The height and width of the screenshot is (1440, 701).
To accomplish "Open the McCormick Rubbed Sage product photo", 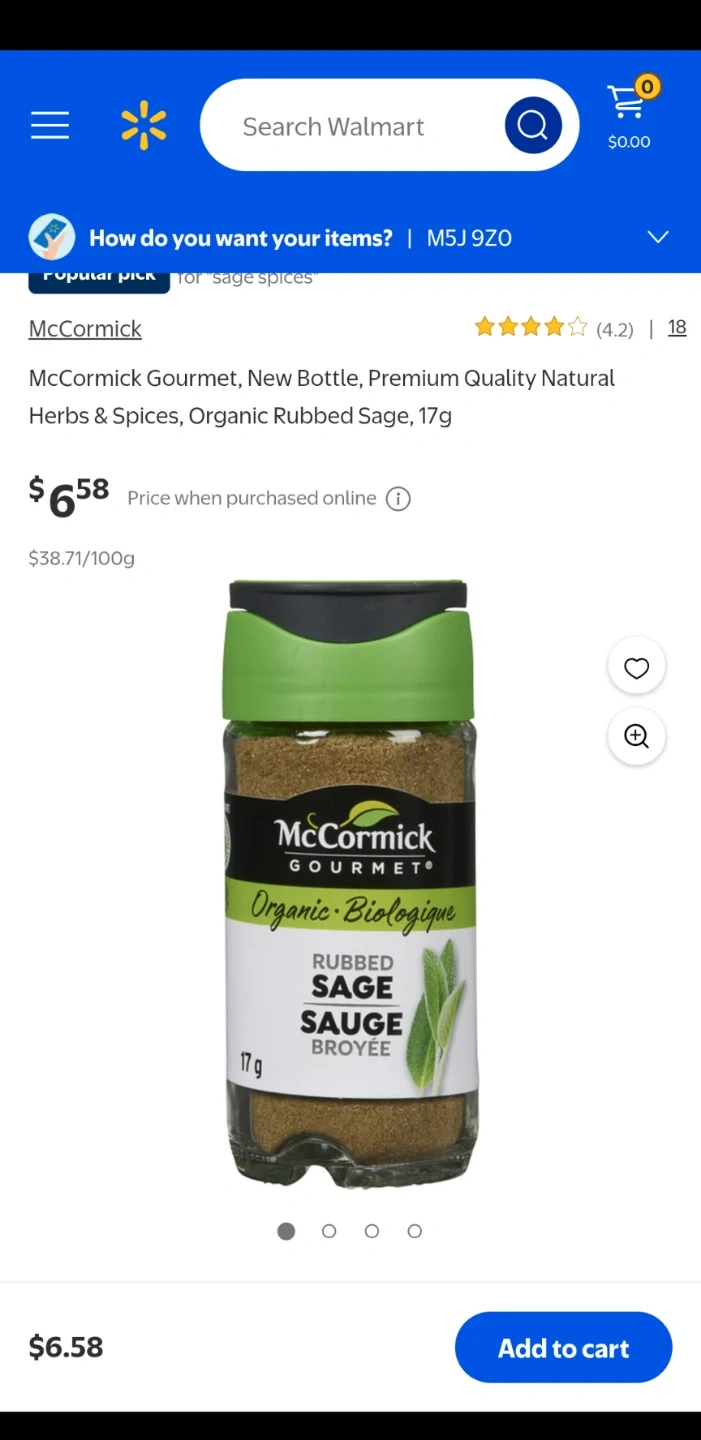I will point(350,880).
